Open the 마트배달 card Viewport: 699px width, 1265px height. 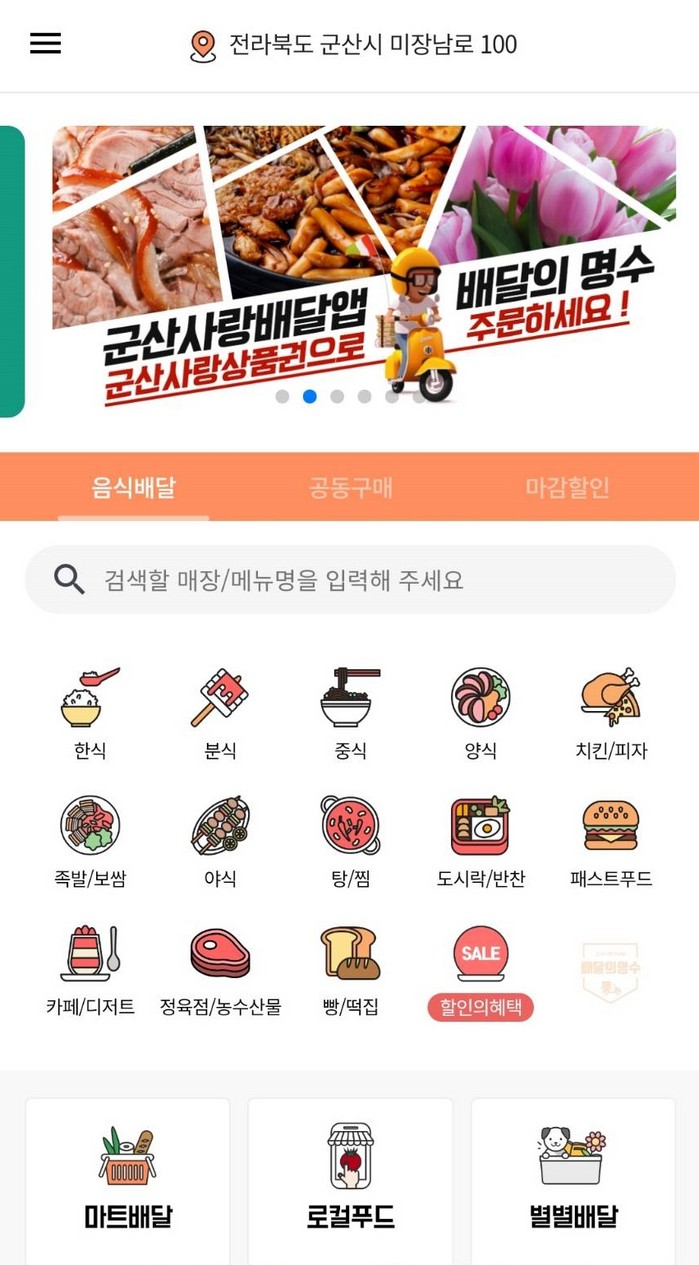pos(128,1180)
